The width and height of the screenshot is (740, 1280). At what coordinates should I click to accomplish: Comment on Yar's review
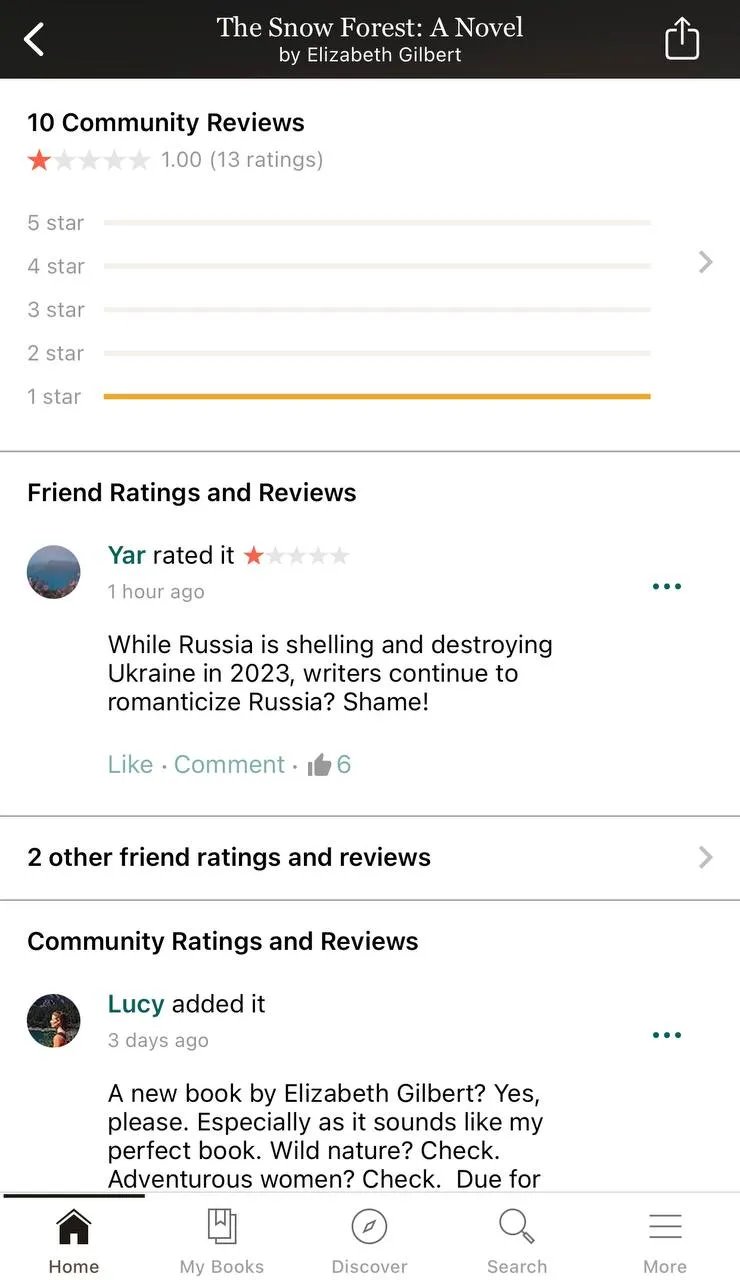click(x=229, y=765)
